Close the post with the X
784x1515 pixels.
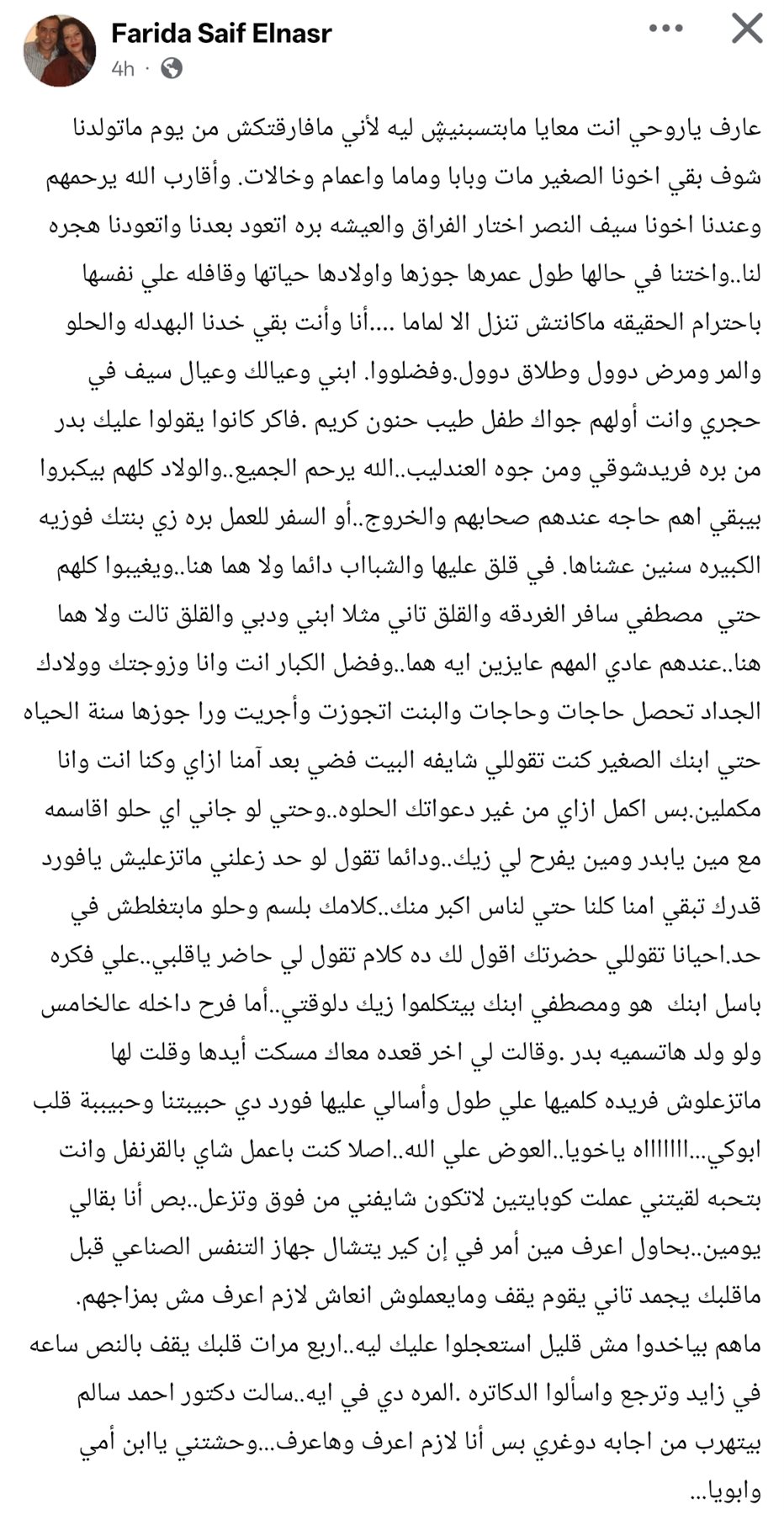[746, 29]
